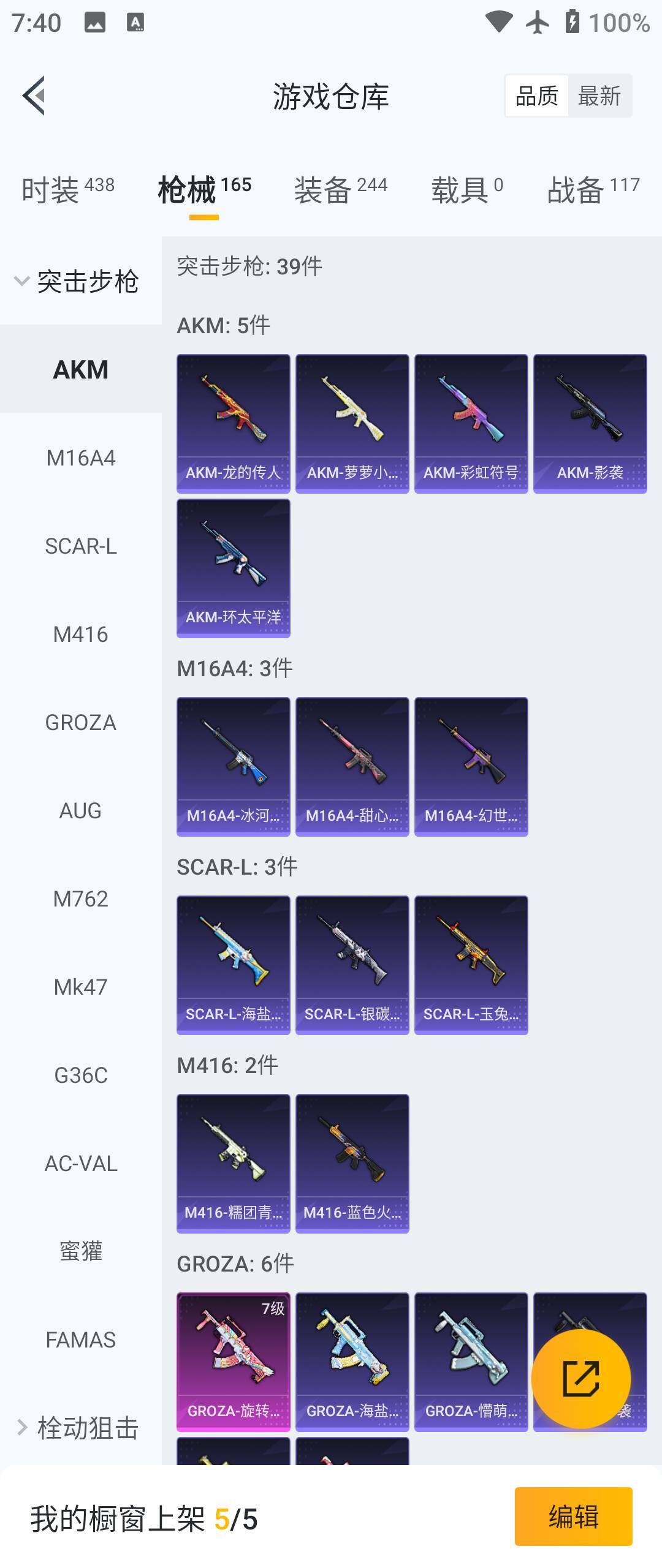
Task: Switch to the 装备 tab
Action: pyautogui.click(x=340, y=189)
